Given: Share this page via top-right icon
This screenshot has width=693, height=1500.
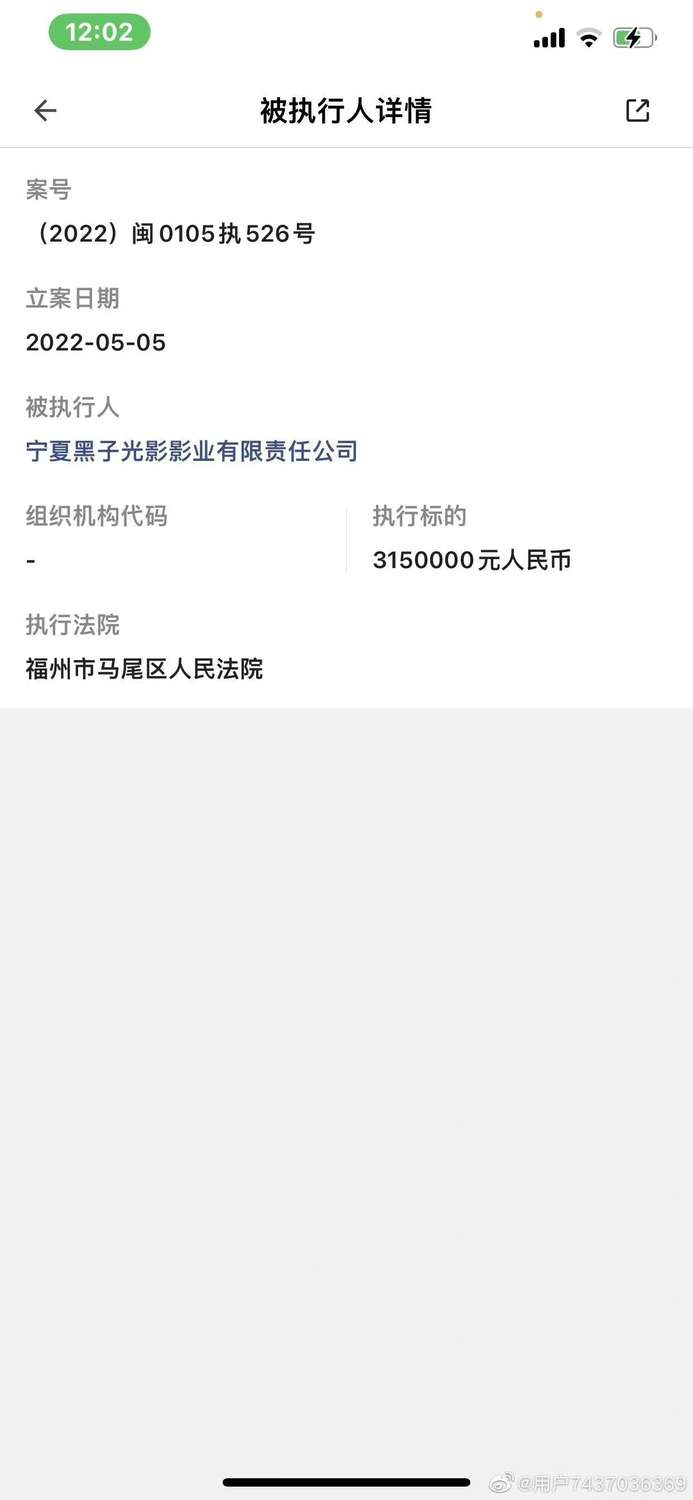Looking at the screenshot, I should pyautogui.click(x=637, y=111).
